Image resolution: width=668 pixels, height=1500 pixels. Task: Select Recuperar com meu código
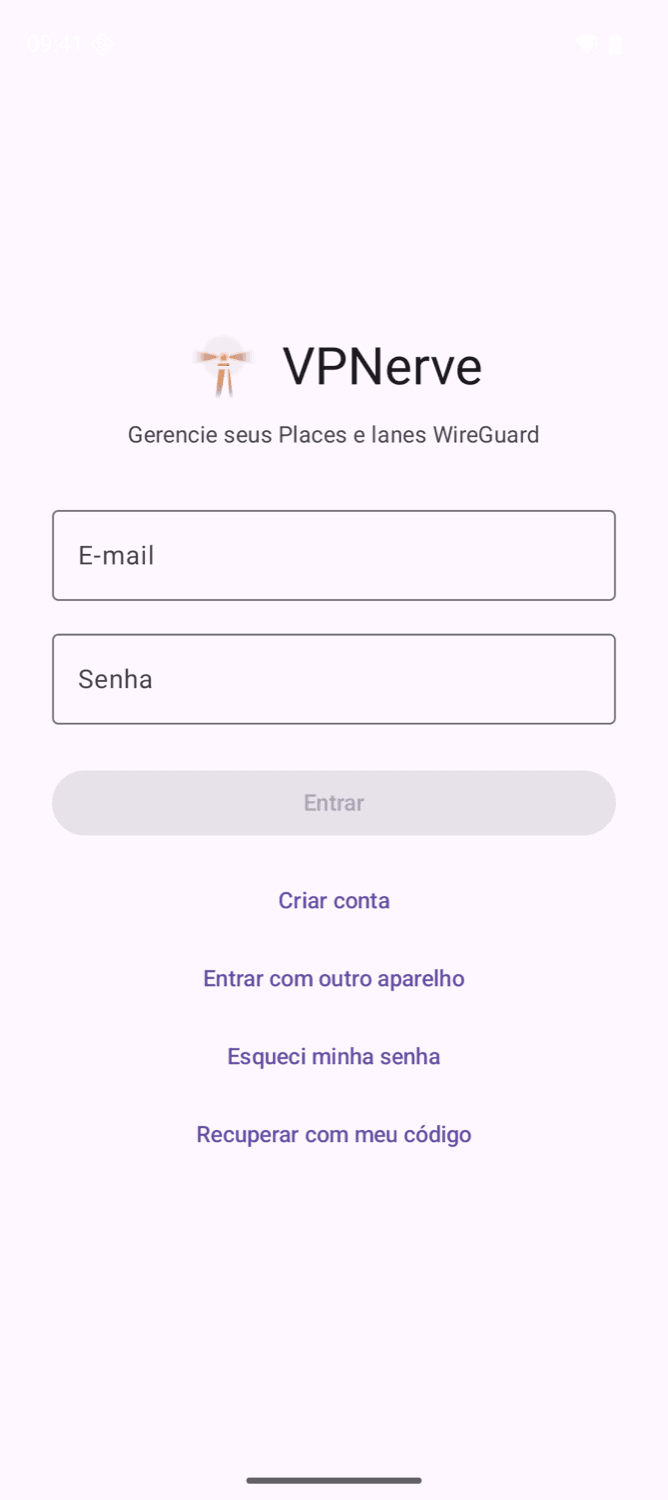pyautogui.click(x=334, y=1134)
